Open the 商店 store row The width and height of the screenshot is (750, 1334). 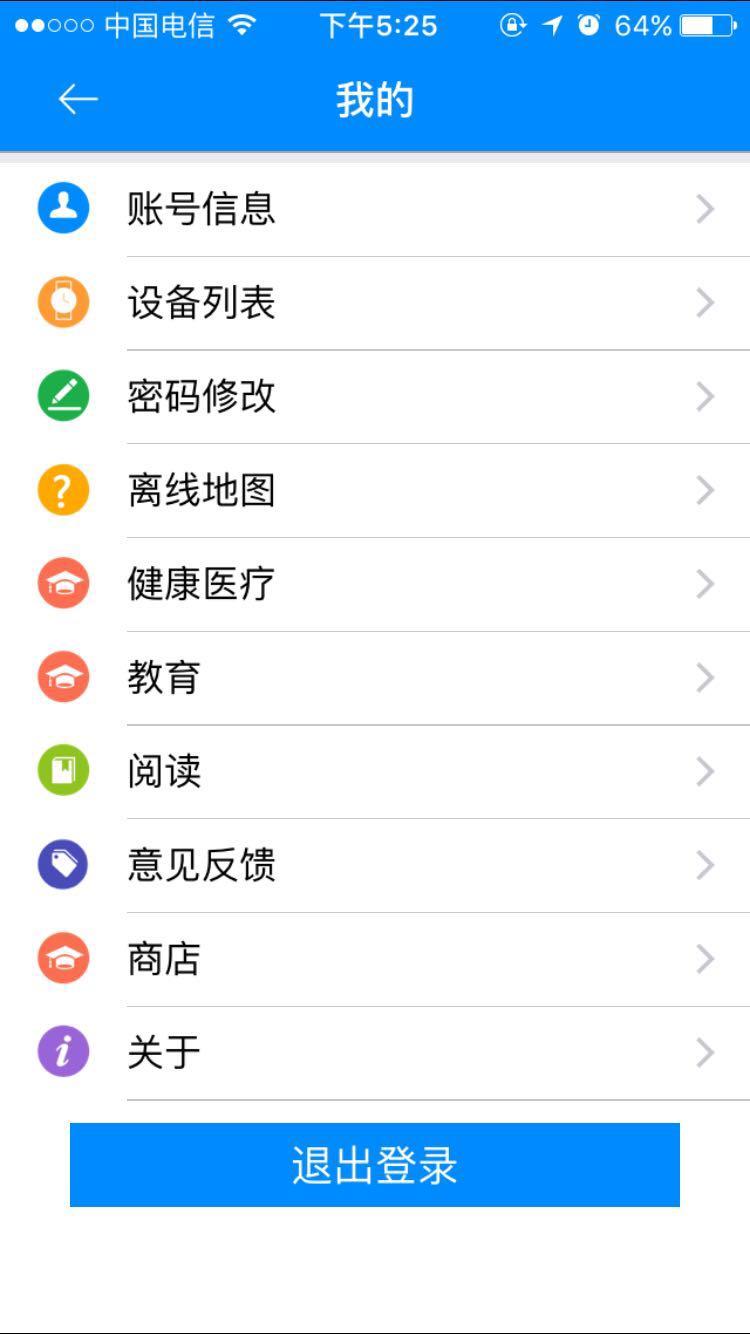point(375,960)
